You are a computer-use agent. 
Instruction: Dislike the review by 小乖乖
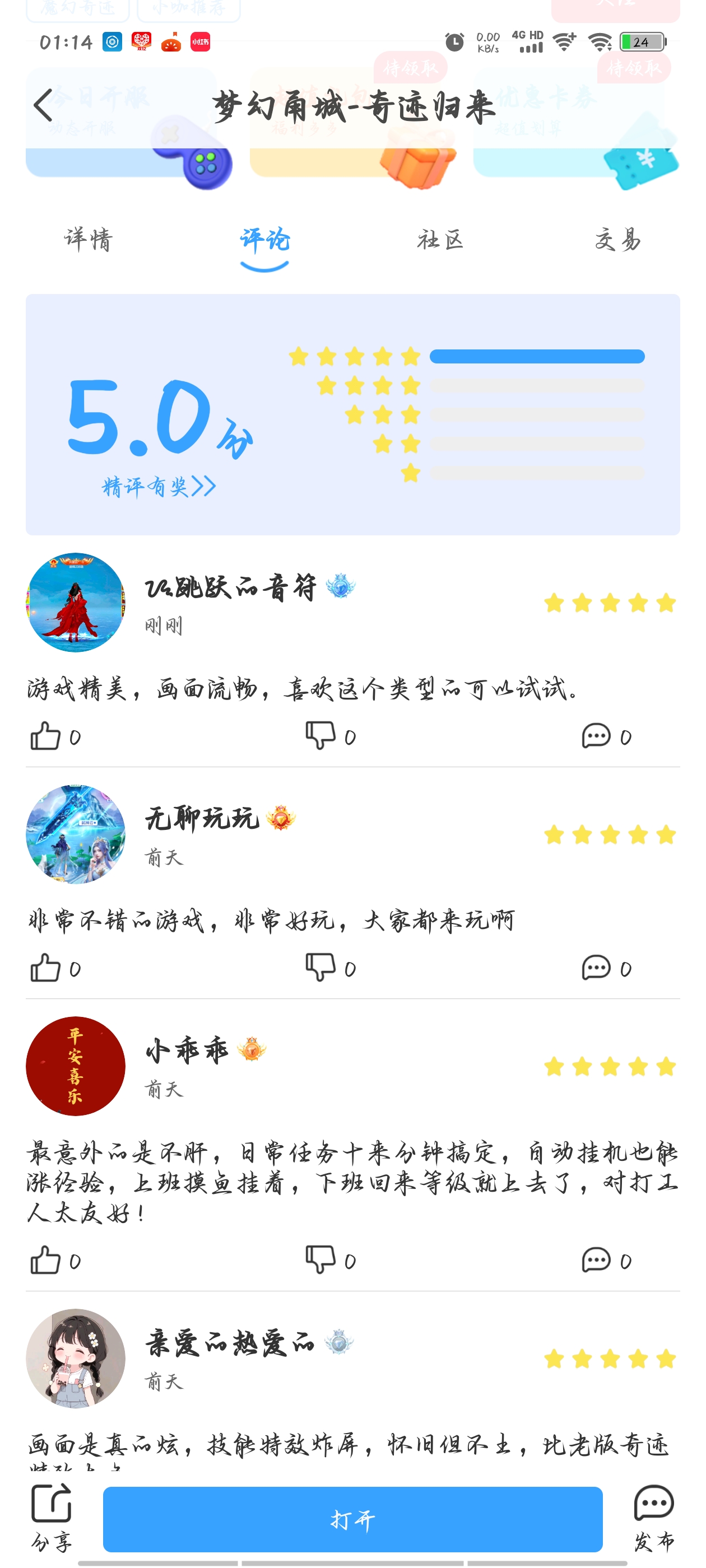pos(321,1259)
